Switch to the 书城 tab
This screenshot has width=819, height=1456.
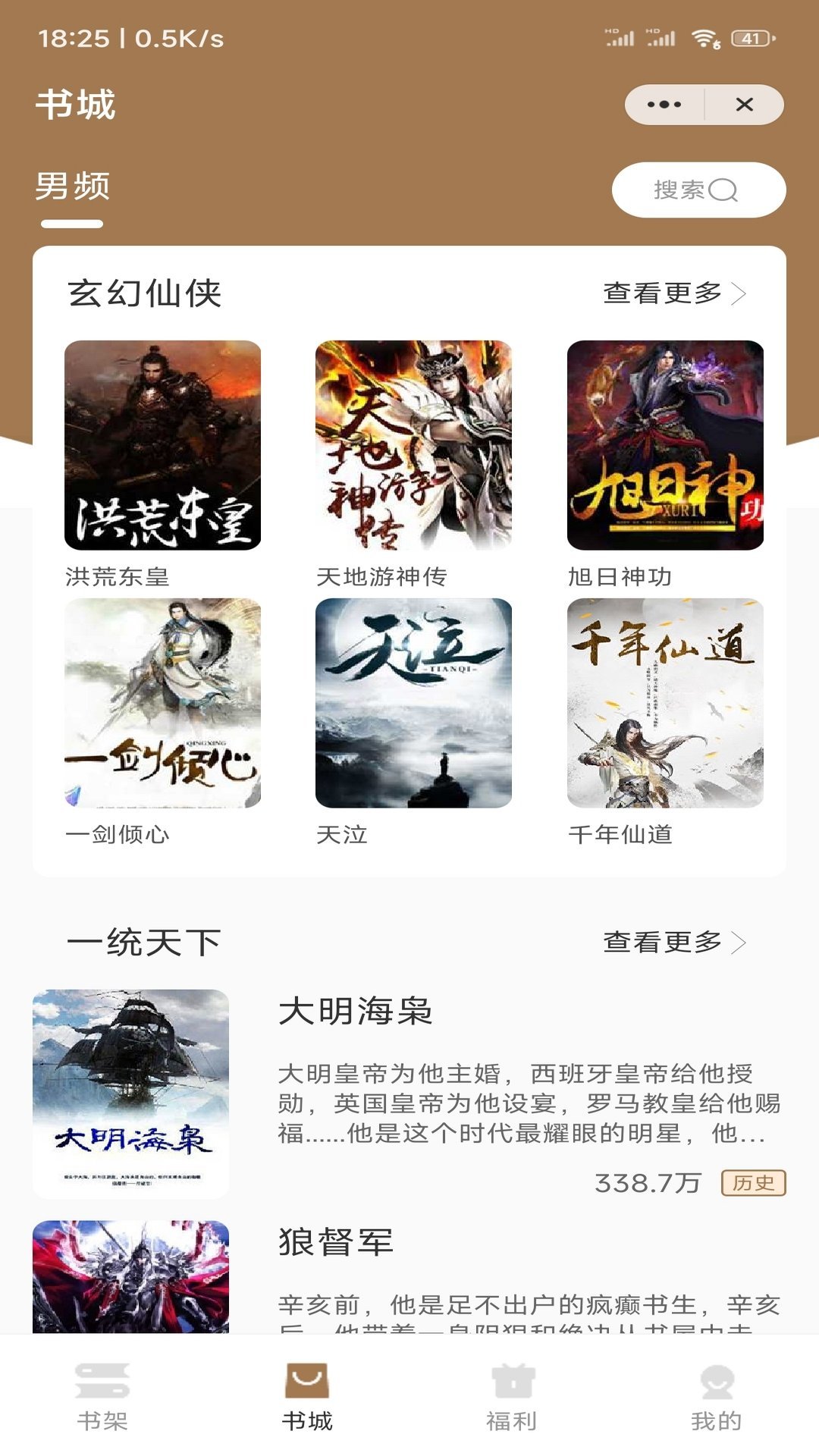pyautogui.click(x=307, y=1397)
